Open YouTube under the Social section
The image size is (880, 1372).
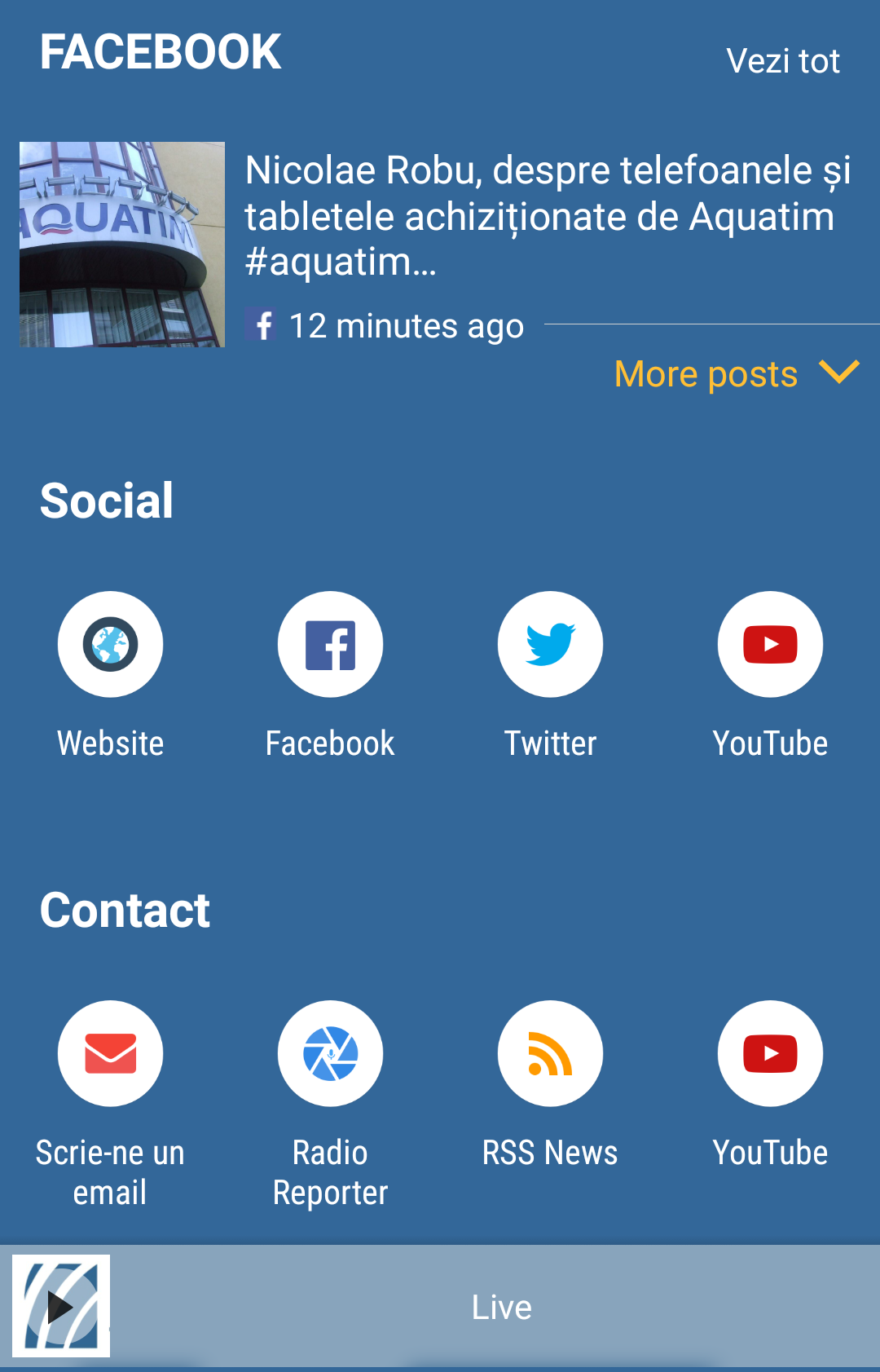[770, 645]
